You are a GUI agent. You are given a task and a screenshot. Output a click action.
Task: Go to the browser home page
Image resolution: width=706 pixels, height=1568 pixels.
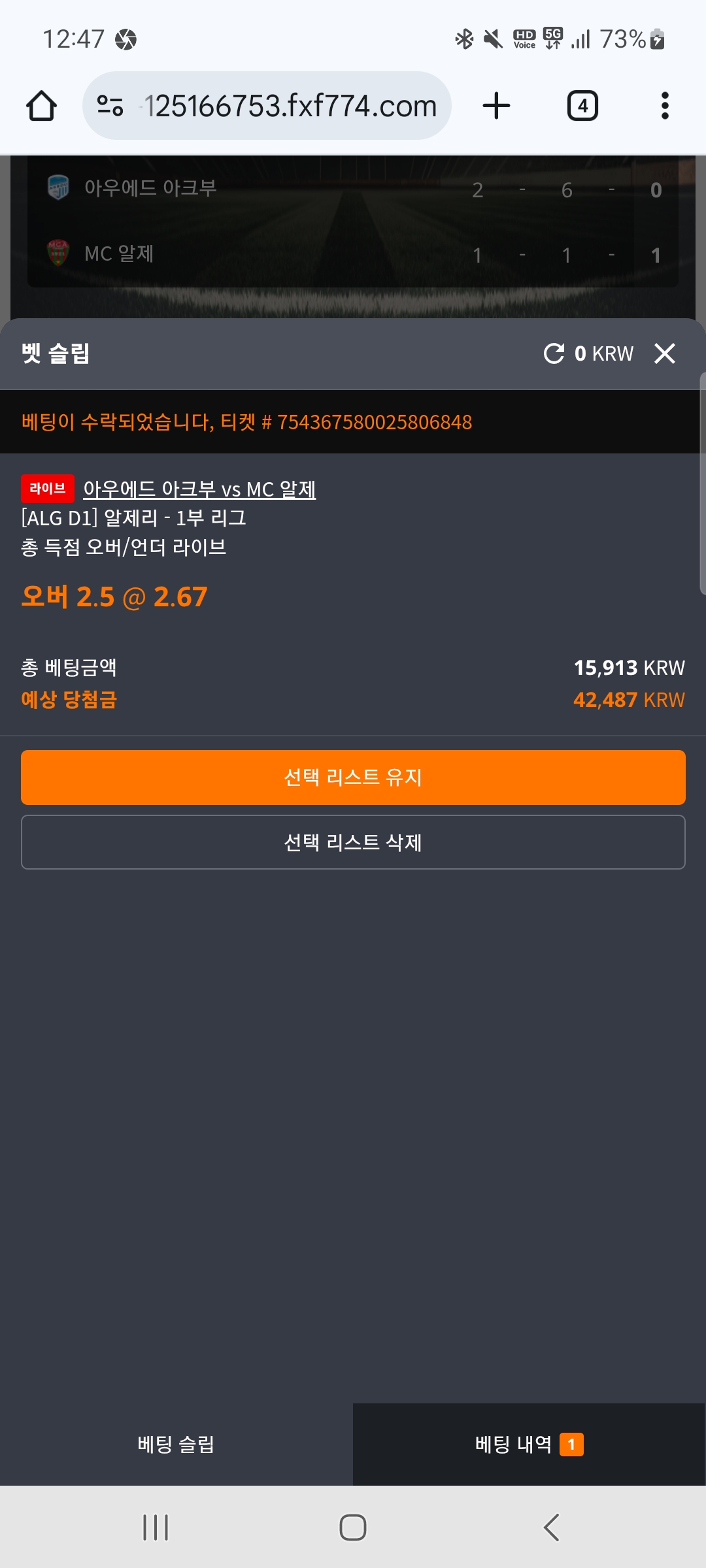(x=41, y=106)
